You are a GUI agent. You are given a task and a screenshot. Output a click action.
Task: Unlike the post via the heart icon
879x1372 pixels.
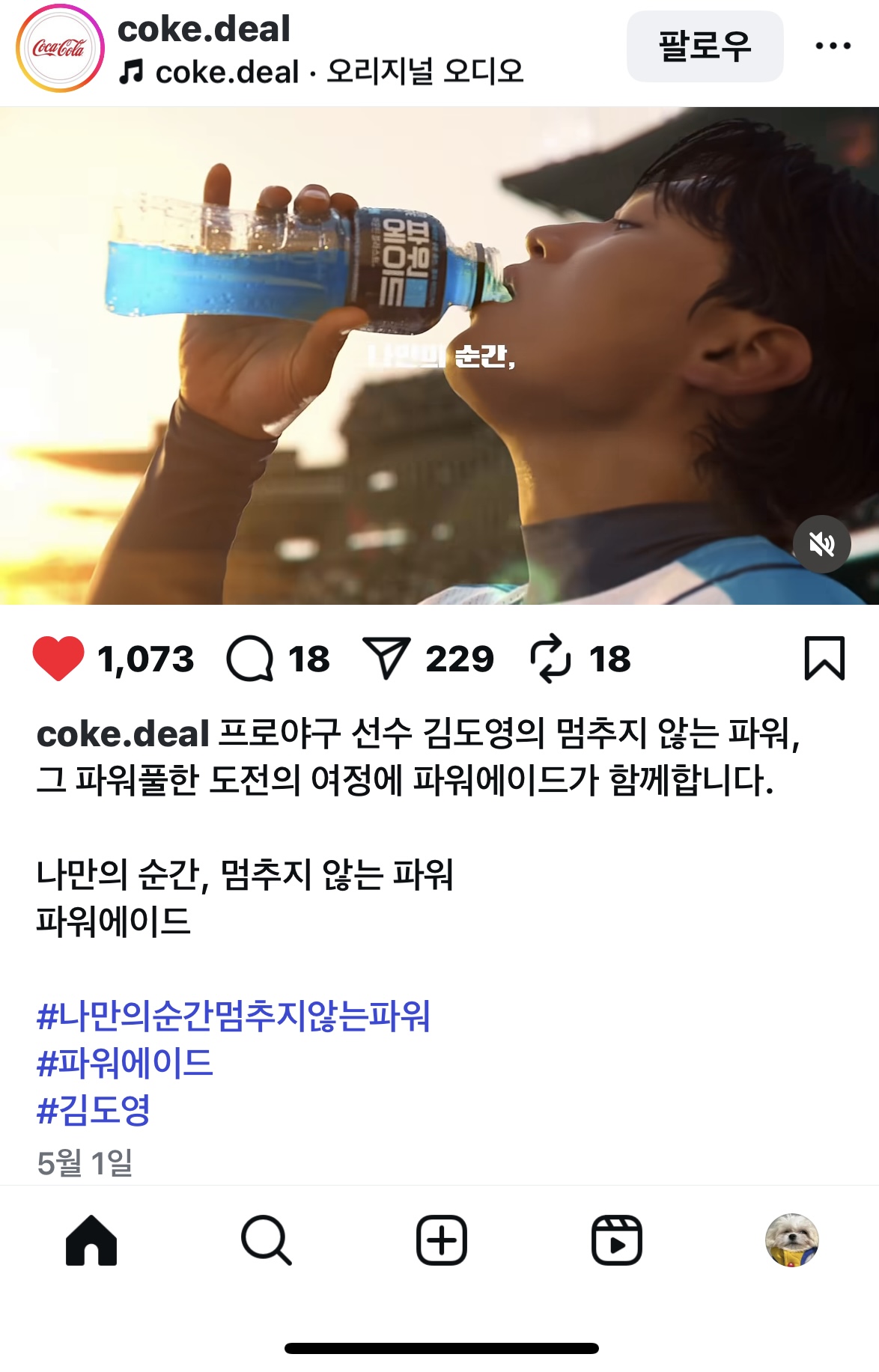[x=58, y=659]
